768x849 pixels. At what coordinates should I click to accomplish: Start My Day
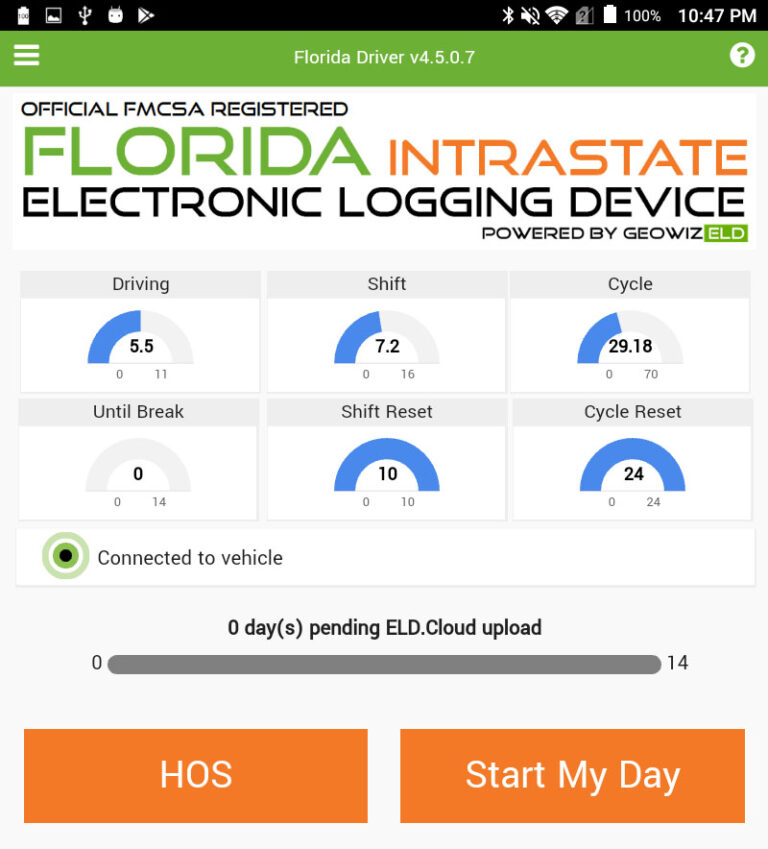(x=572, y=775)
